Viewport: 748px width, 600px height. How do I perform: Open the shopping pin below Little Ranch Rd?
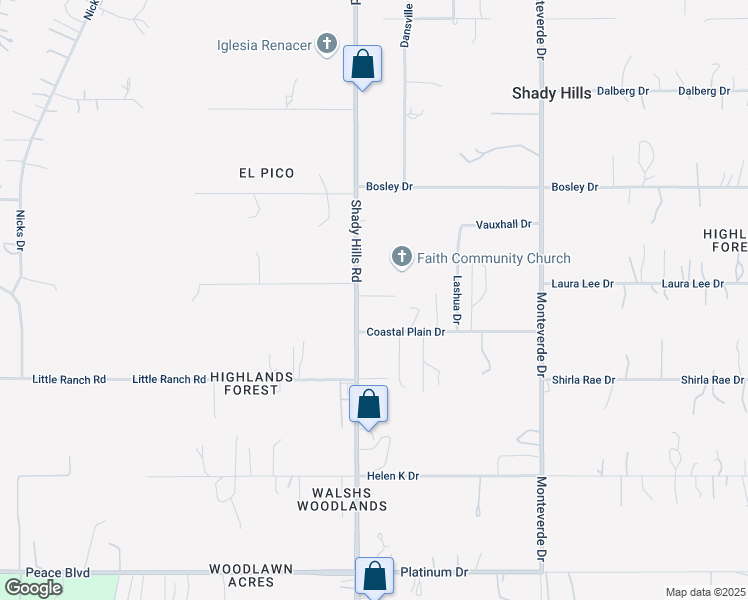tap(368, 405)
